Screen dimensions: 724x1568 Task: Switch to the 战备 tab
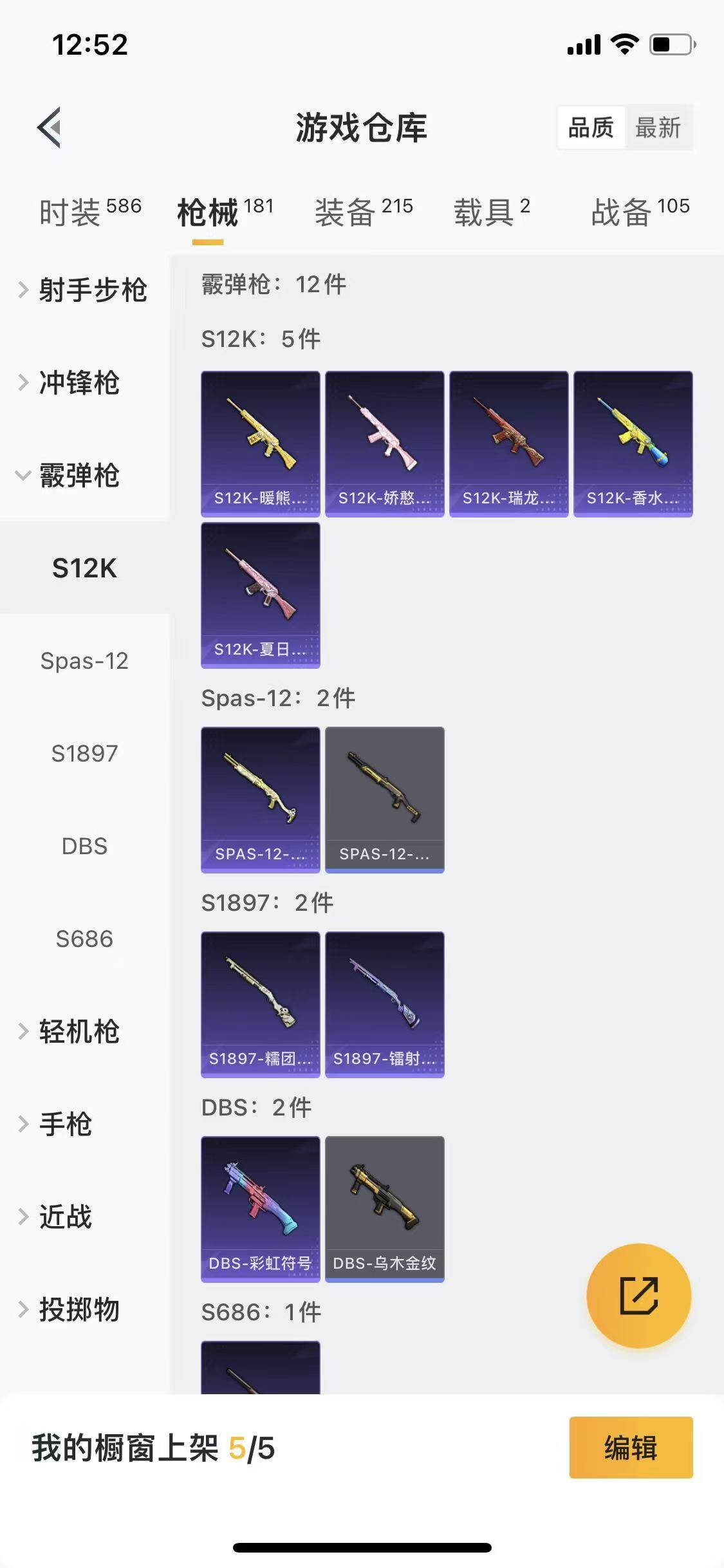(640, 212)
